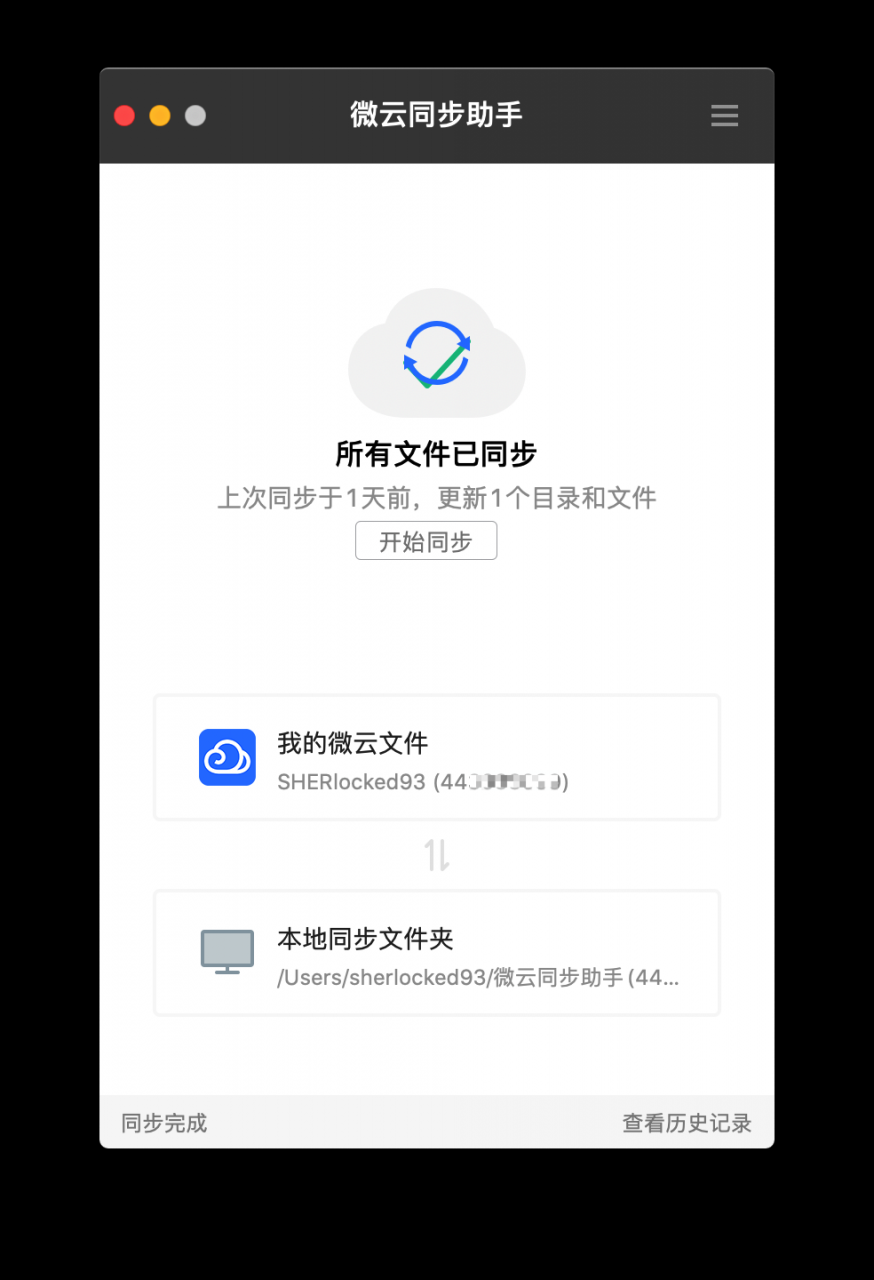Click the 开始同步 button
The width and height of the screenshot is (874, 1280).
tap(426, 541)
